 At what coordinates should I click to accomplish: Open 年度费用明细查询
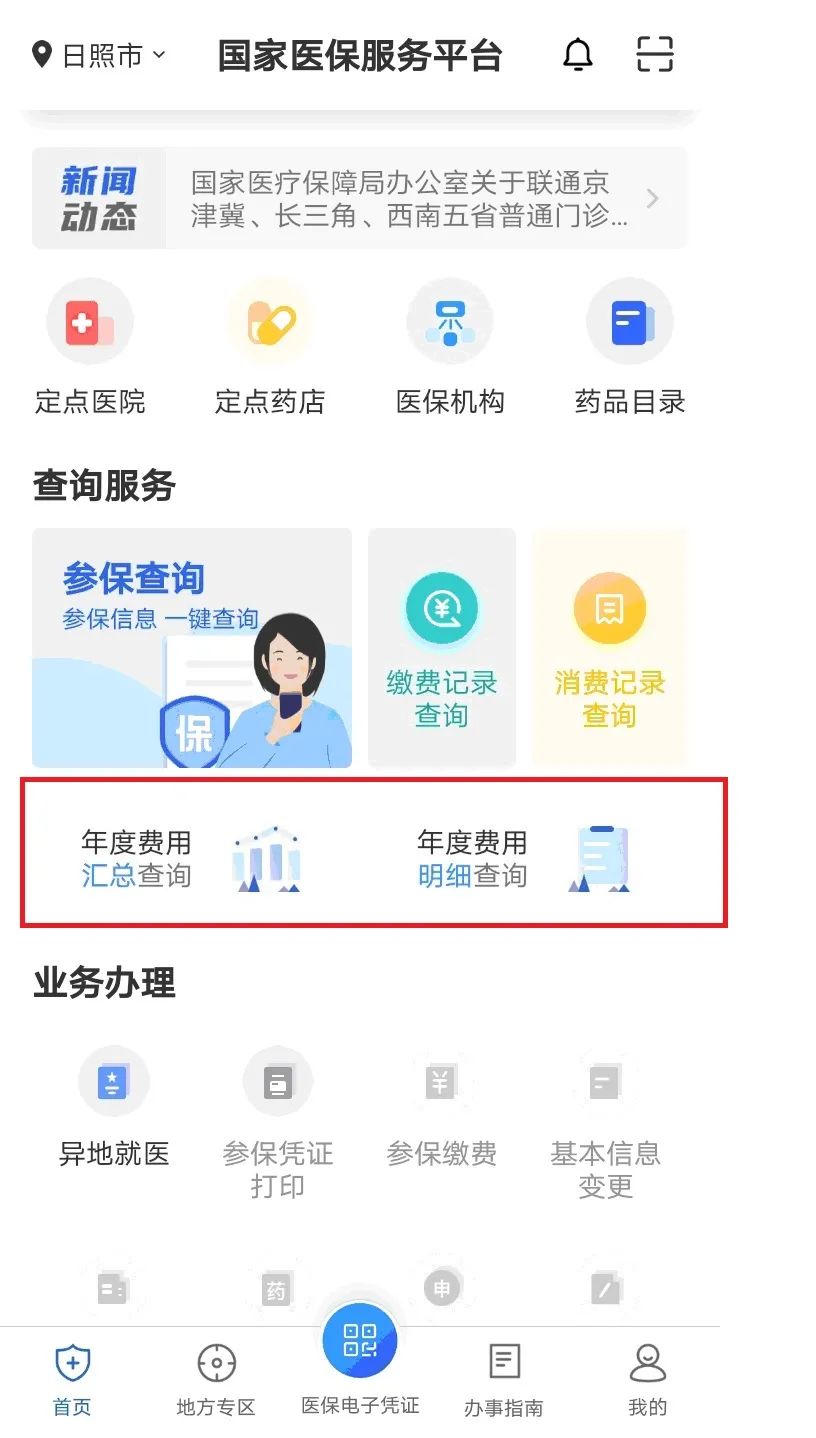pos(524,858)
